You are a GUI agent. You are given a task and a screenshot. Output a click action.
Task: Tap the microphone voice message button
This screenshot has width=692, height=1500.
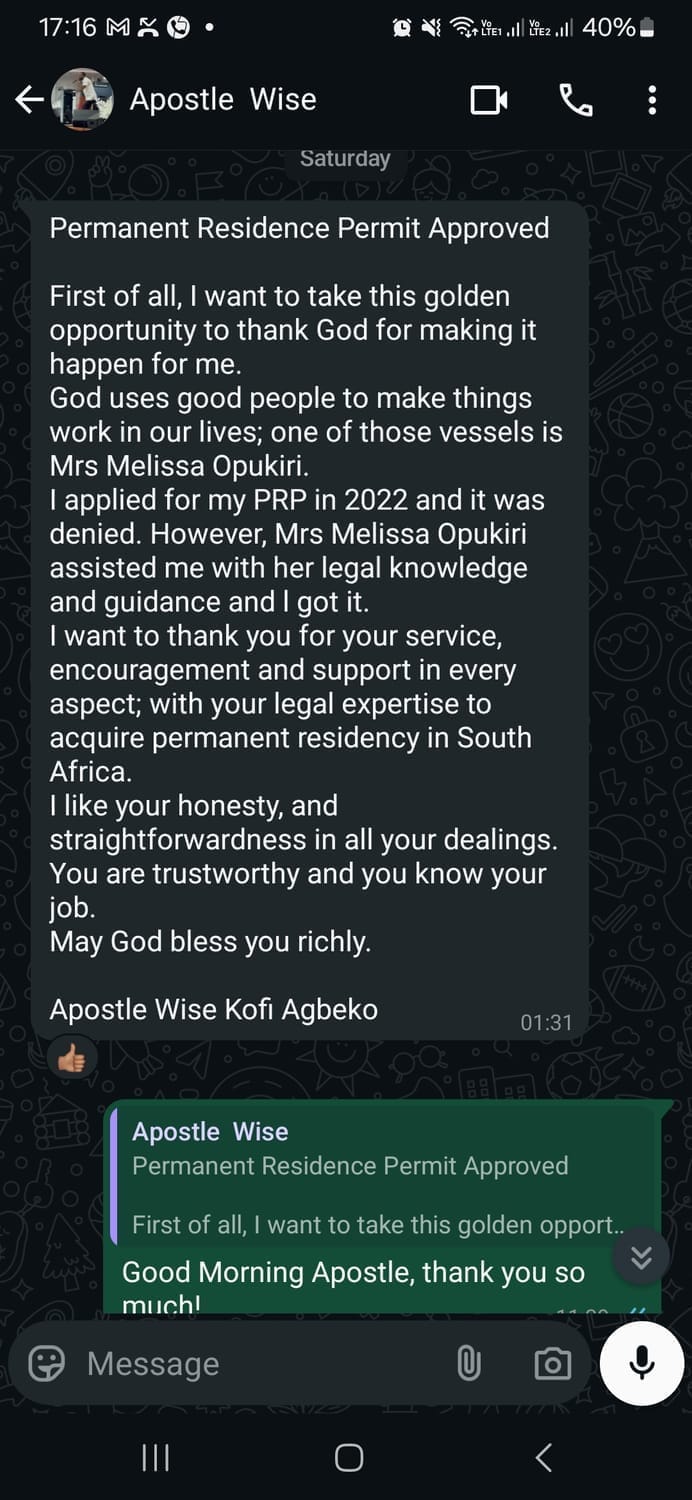click(x=642, y=1363)
